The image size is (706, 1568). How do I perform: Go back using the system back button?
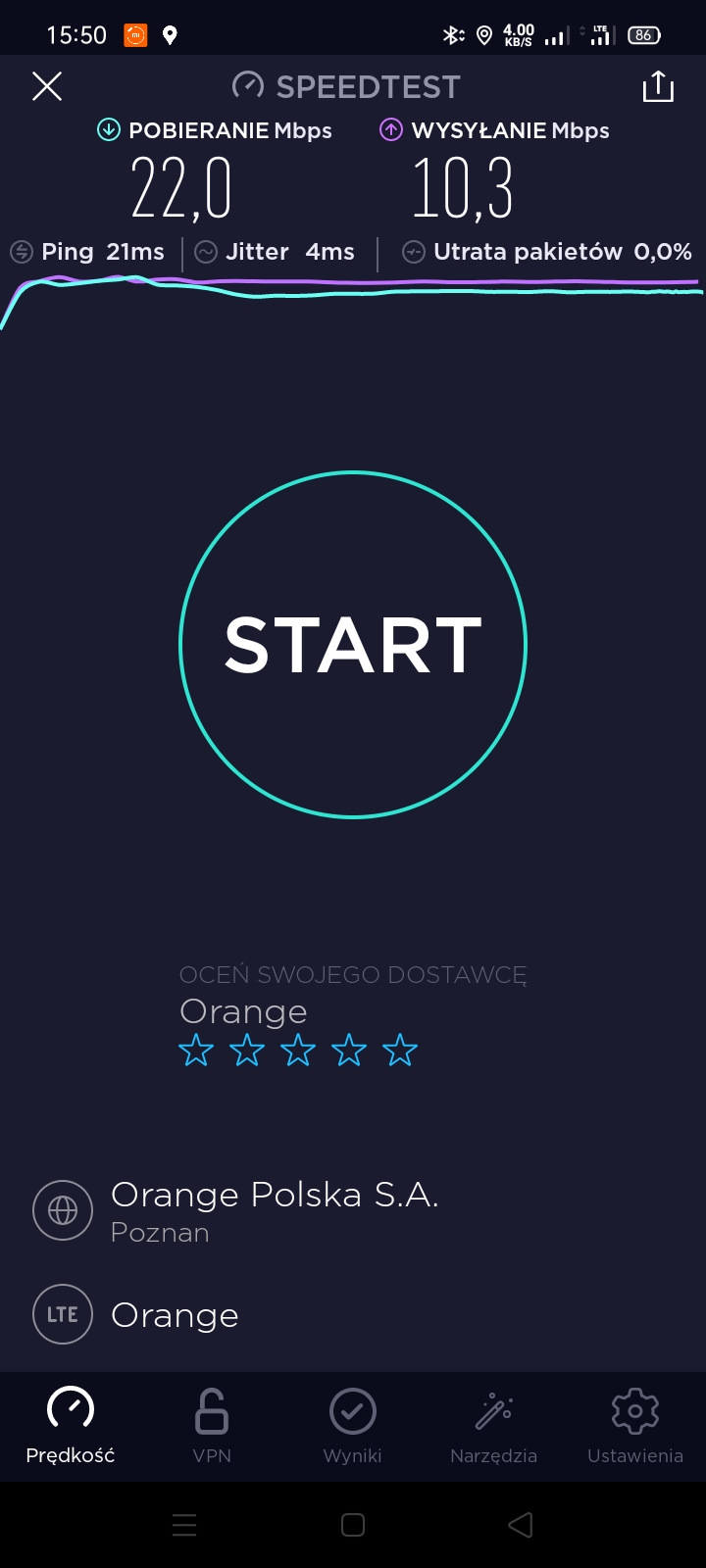click(521, 1525)
